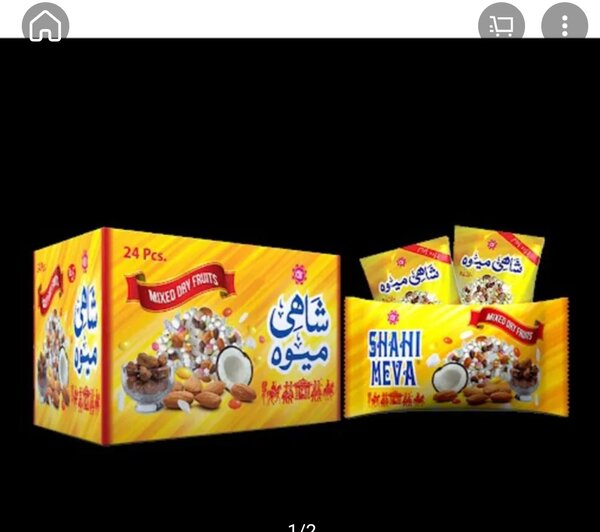600x532 pixels.
Task: Open the three-dot overflow menu
Action: 564,24
